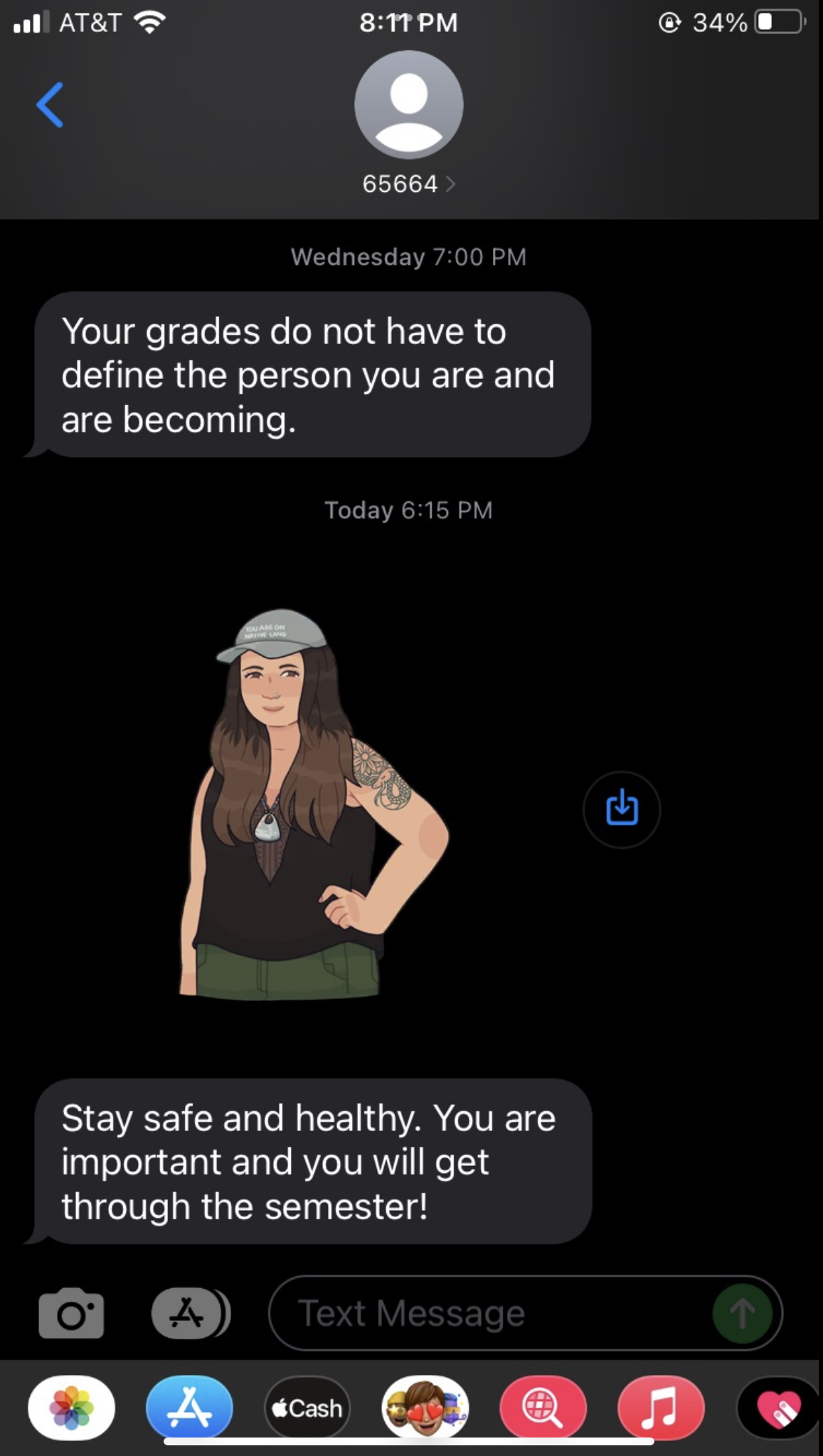Screen dimensions: 823x1456
Task: Go back to the messages list
Action: pyautogui.click(x=50, y=105)
